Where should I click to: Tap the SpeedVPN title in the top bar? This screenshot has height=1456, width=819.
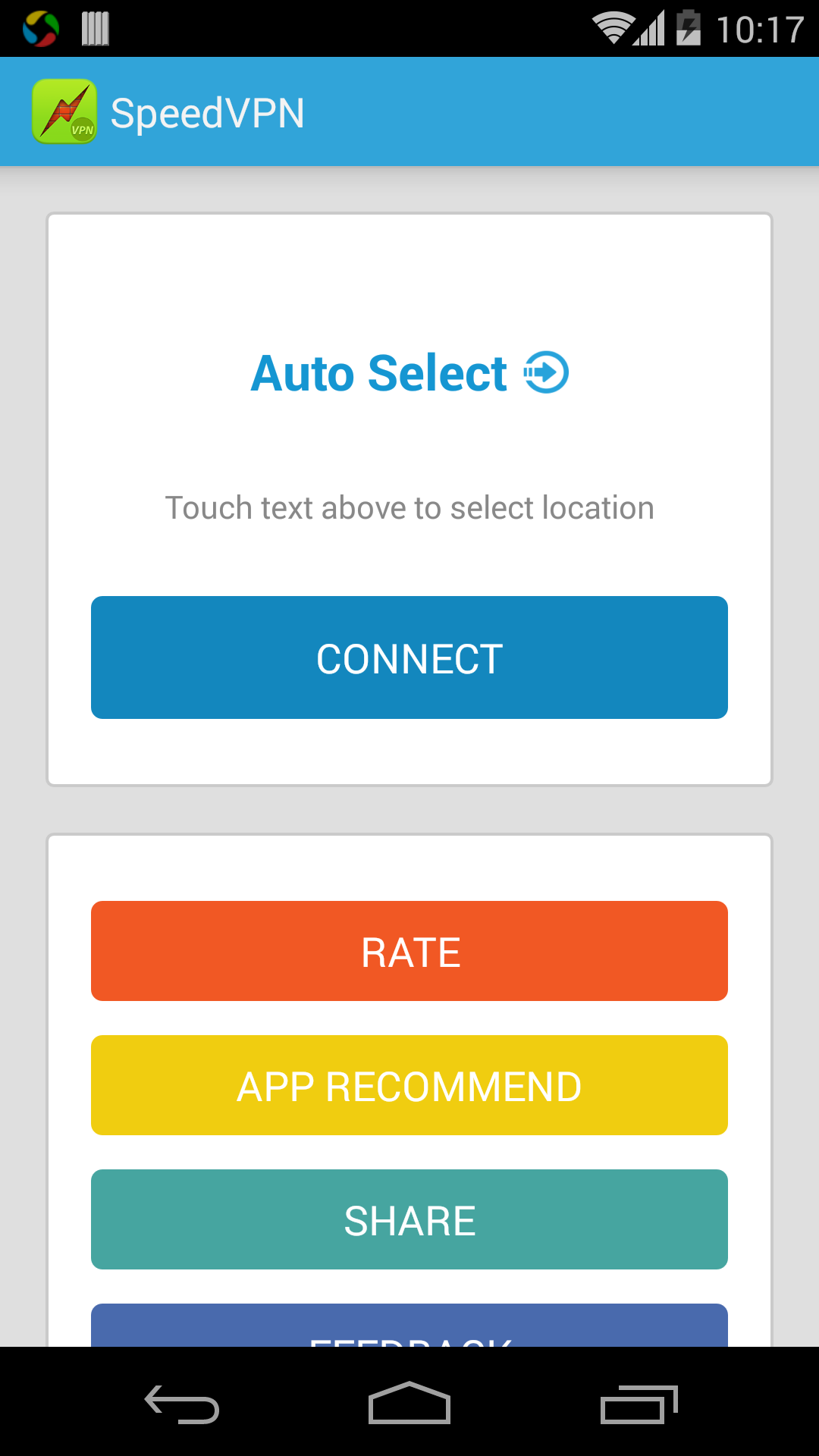click(208, 111)
